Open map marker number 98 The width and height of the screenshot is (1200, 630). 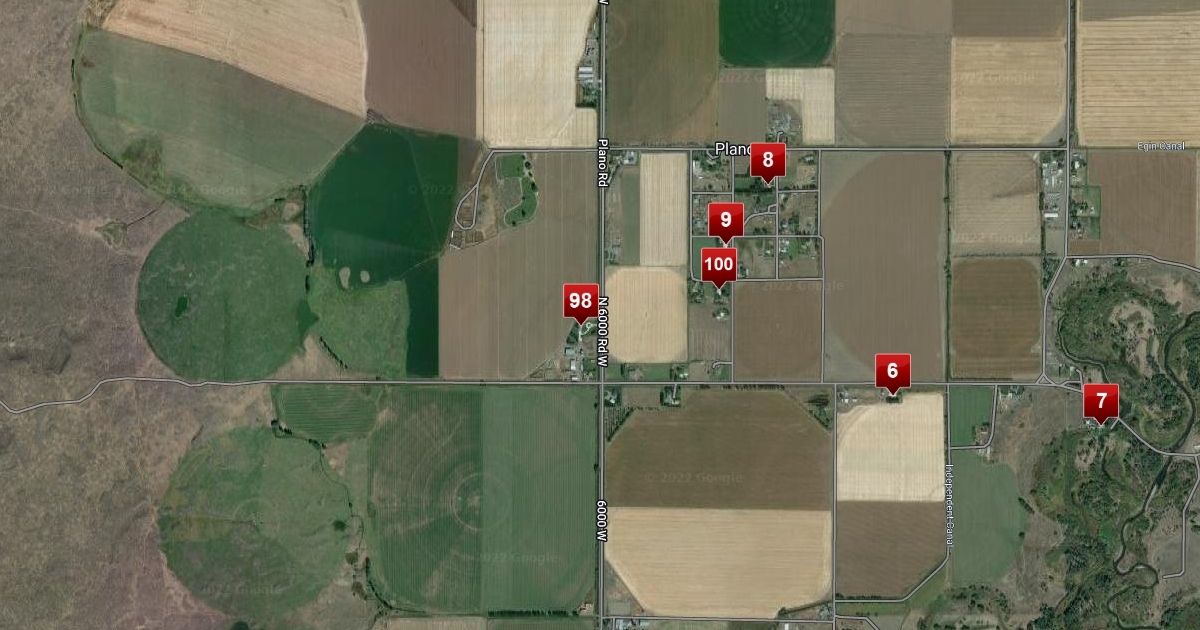point(580,300)
